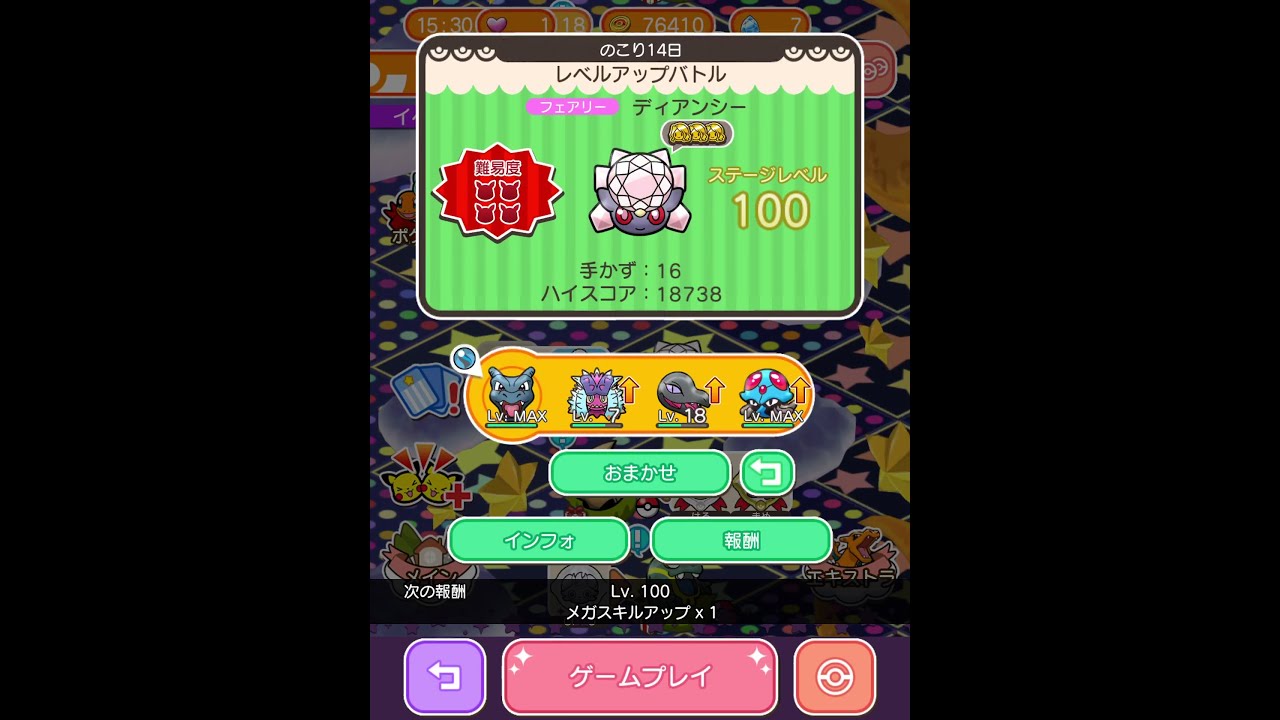This screenshot has width=1280, height=720.
Task: View the 報酬 rewards list
Action: 741,540
